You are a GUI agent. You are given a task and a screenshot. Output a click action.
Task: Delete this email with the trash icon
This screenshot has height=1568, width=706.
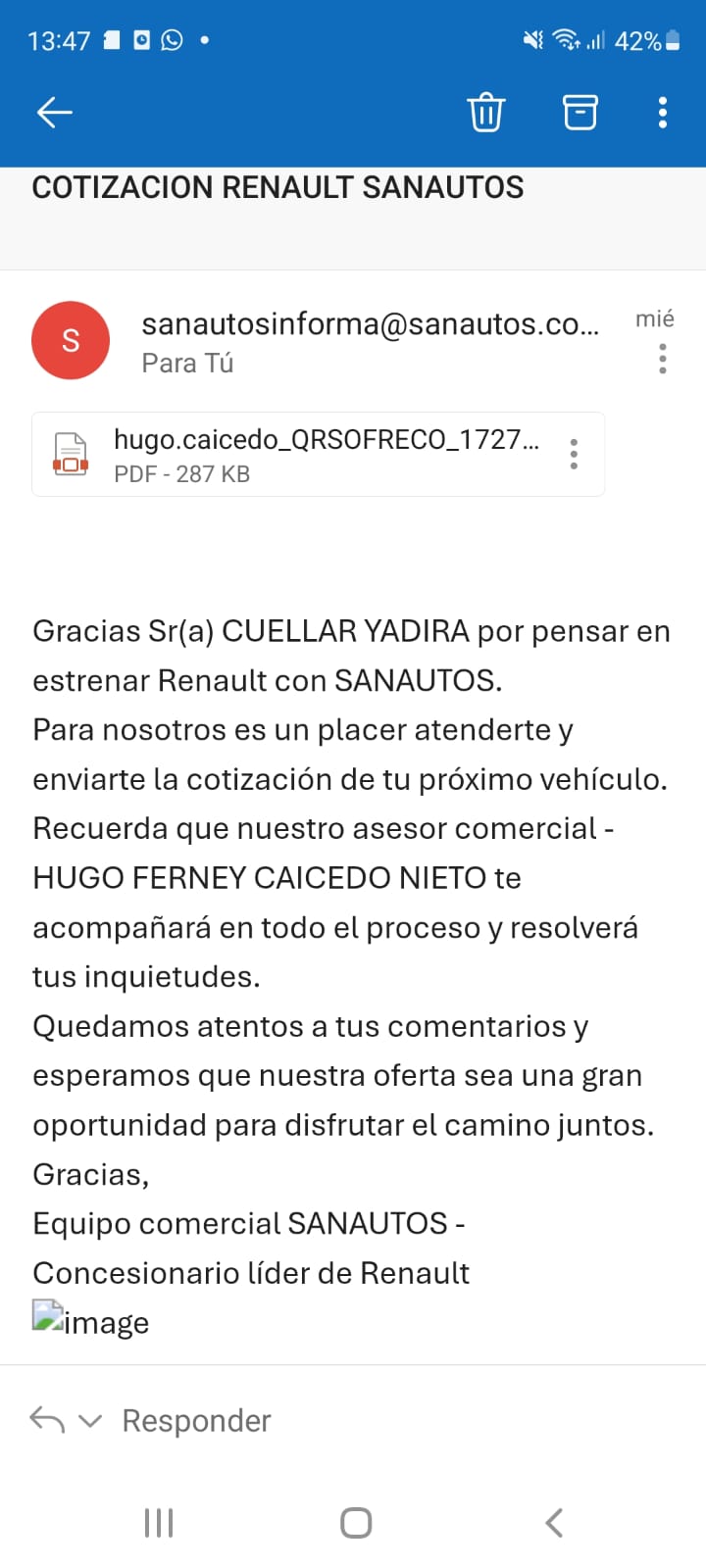point(485,112)
